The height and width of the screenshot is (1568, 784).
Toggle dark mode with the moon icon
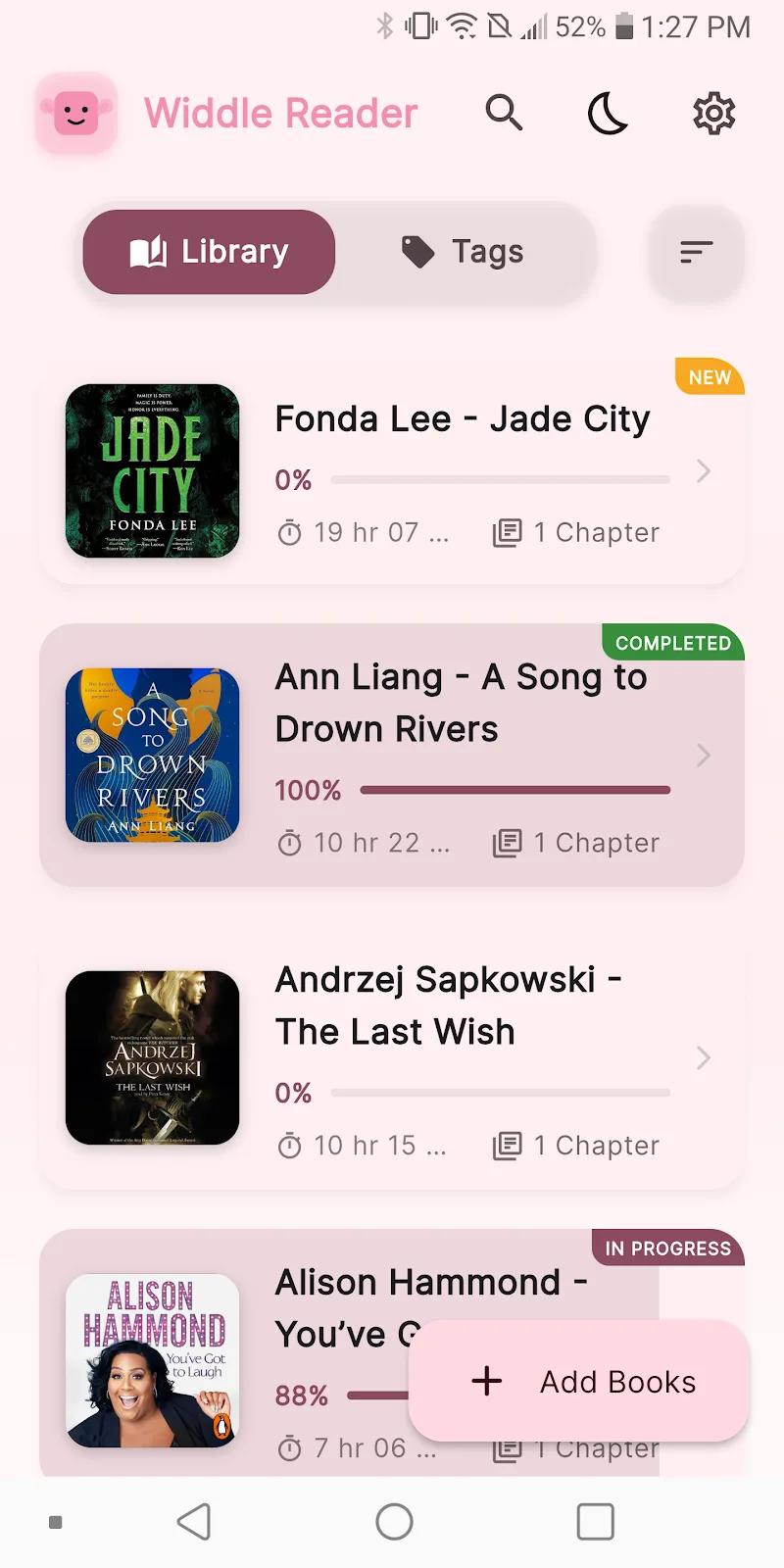(608, 112)
